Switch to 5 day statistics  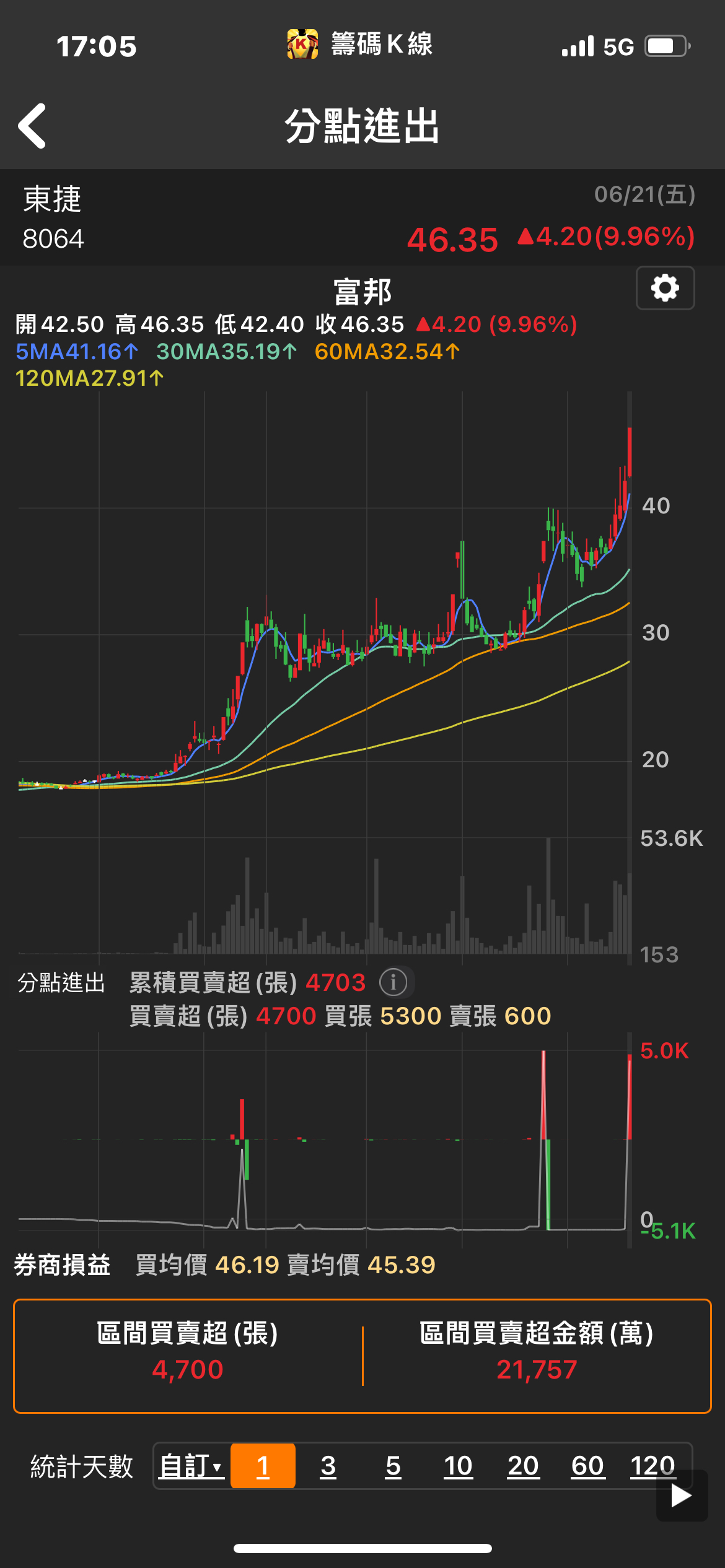tap(393, 1466)
